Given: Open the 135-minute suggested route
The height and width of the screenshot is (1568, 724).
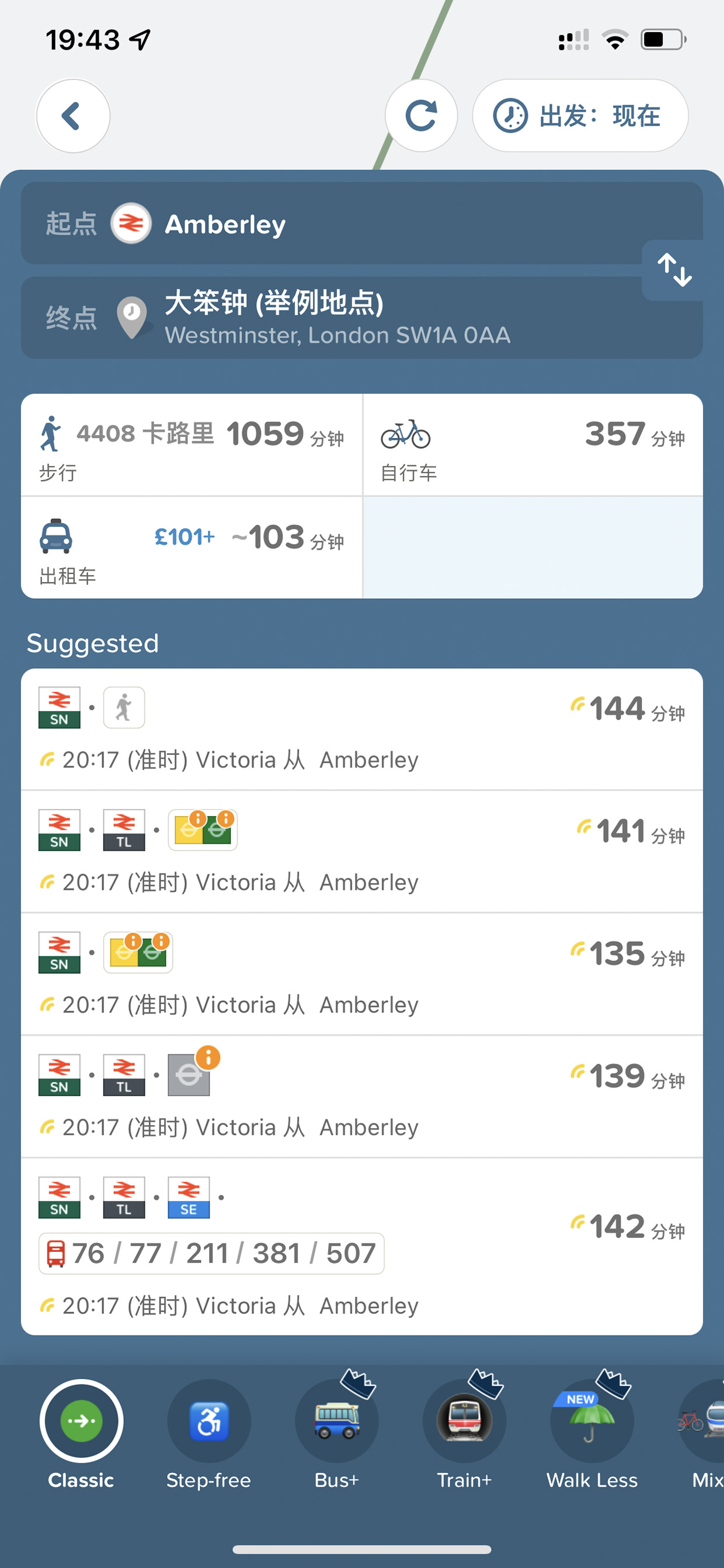Looking at the screenshot, I should coord(362,974).
